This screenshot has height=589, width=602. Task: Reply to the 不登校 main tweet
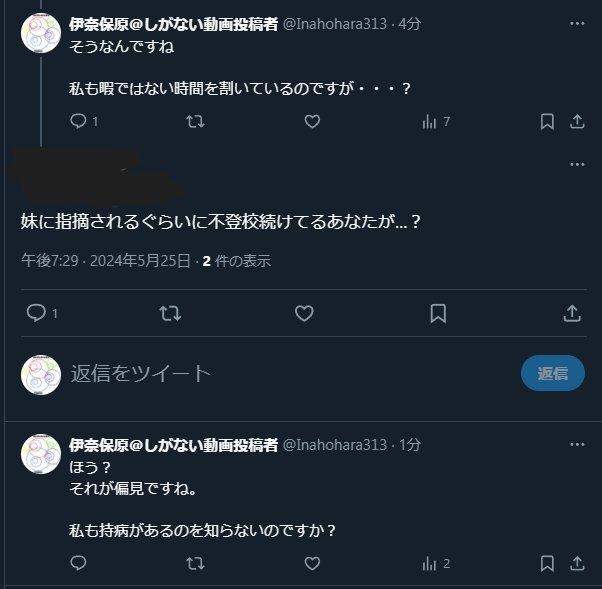[x=37, y=313]
